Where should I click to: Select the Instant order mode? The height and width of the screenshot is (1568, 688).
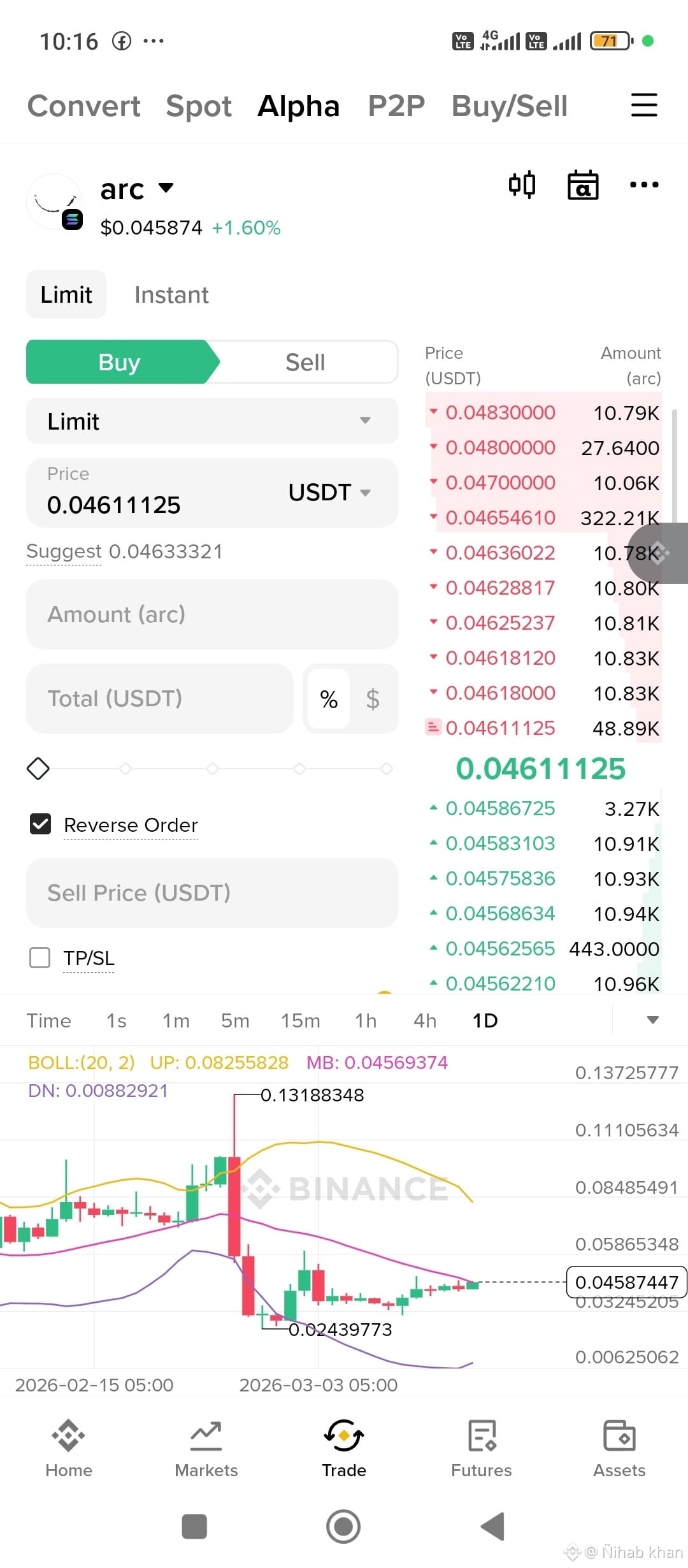(171, 294)
